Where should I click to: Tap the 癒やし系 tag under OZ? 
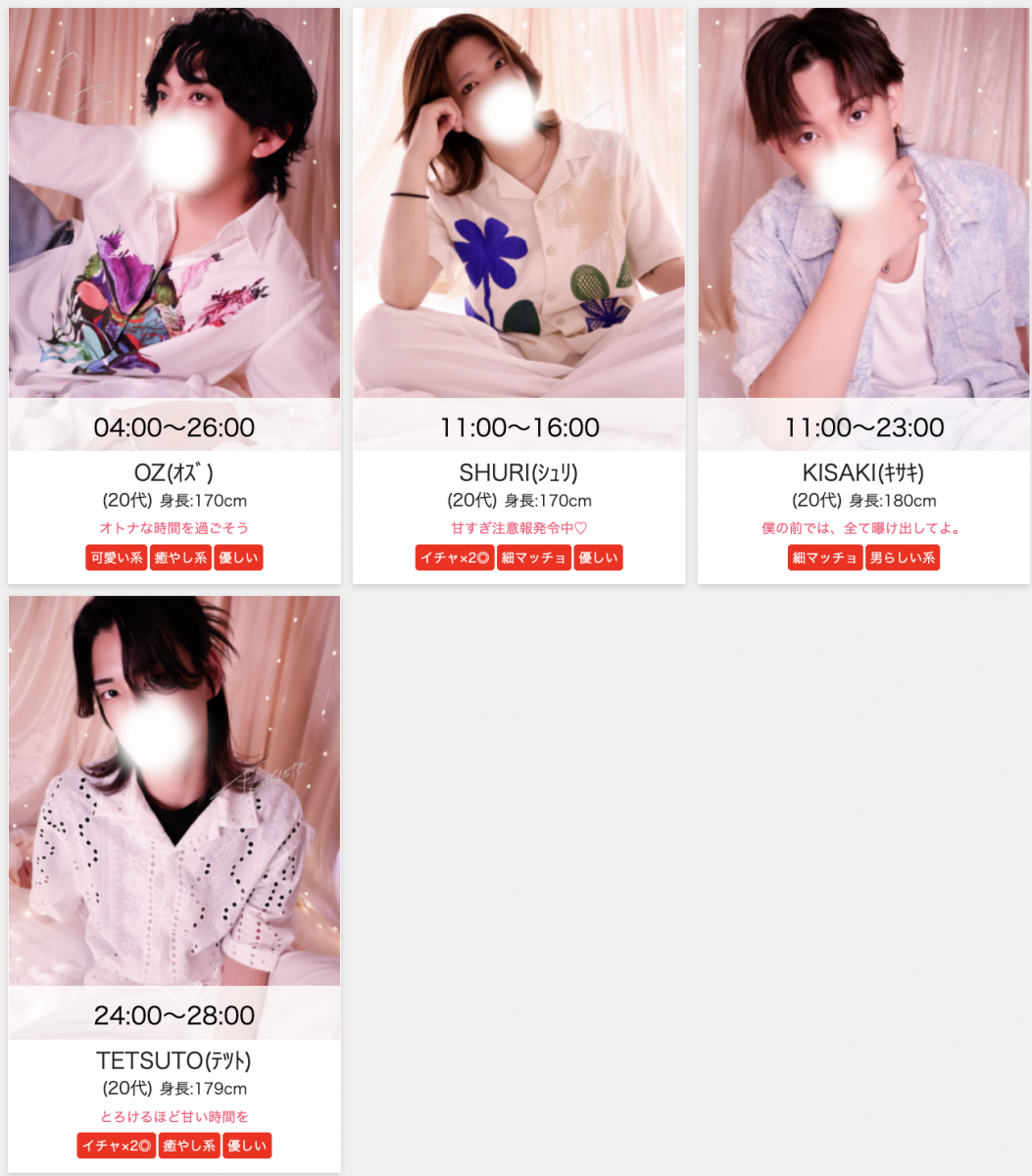(x=180, y=559)
